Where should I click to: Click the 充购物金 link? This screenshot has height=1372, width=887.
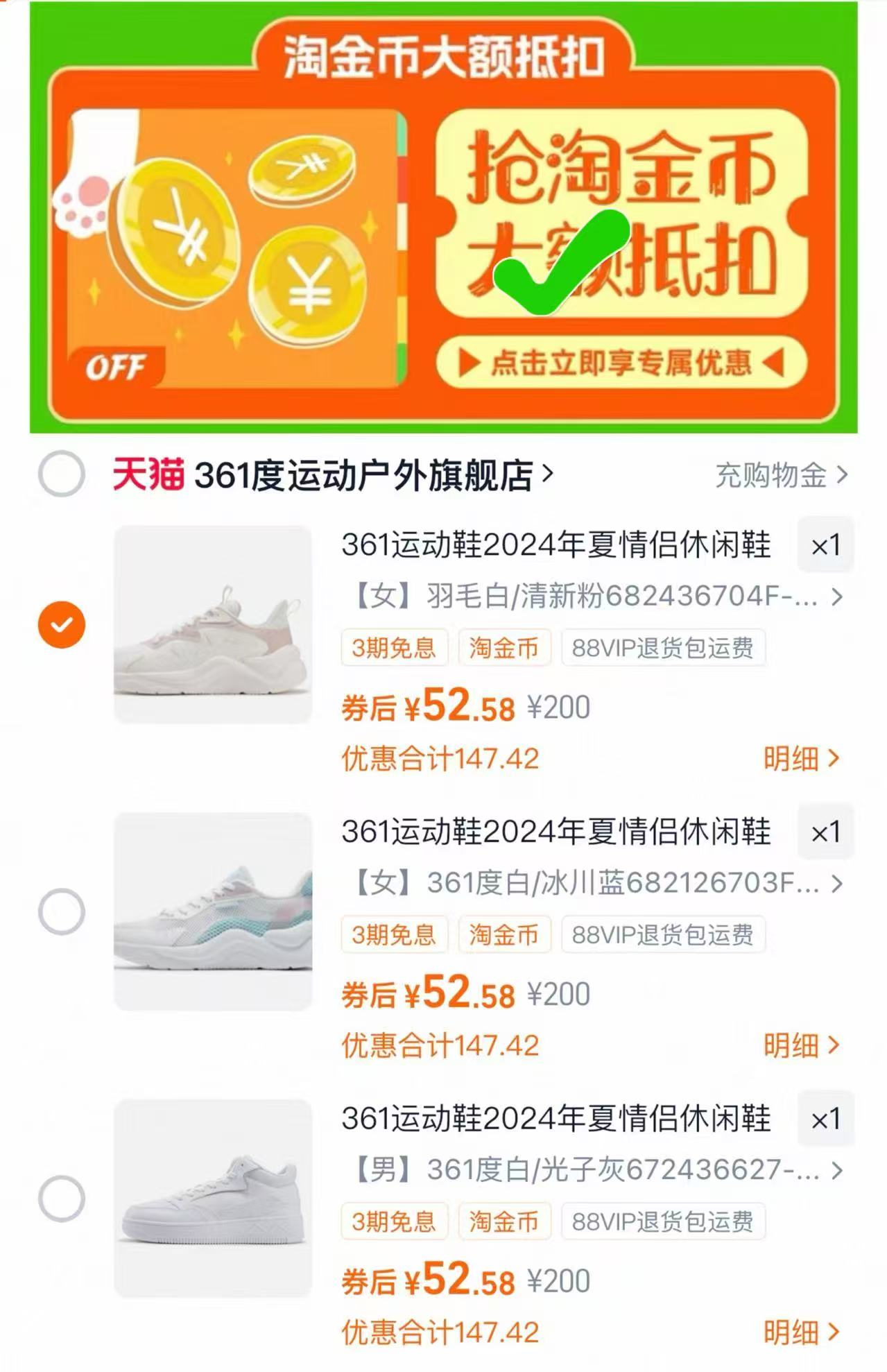(x=769, y=474)
